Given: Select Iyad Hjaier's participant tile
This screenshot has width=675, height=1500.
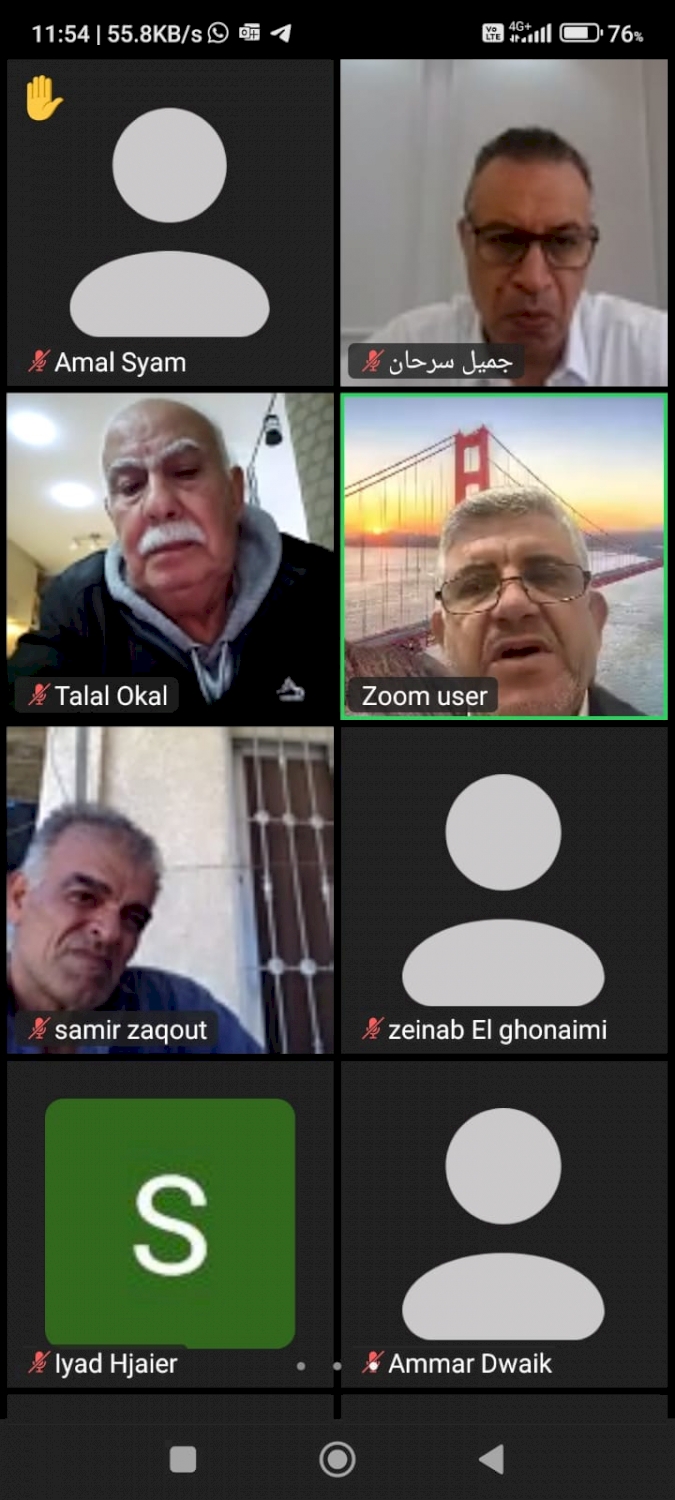Looking at the screenshot, I should 170,1224.
